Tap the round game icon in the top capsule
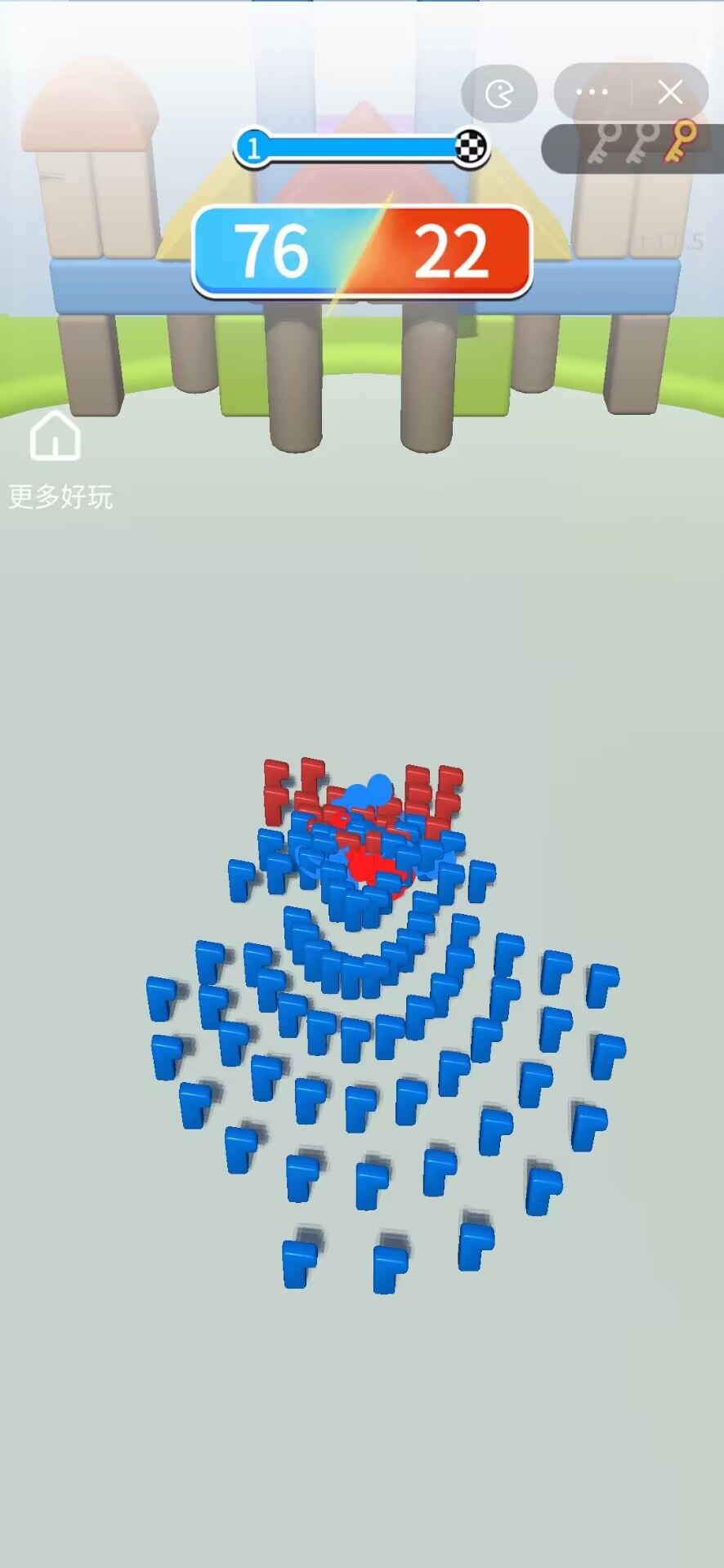The image size is (724, 1568). [x=499, y=94]
